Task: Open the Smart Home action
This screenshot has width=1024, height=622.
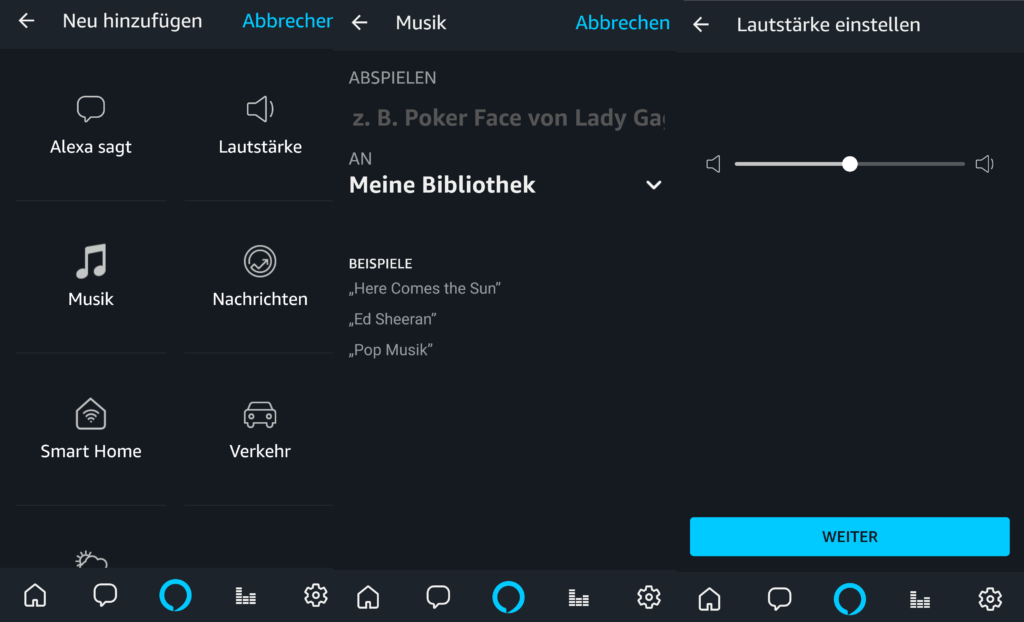Action: [91, 429]
